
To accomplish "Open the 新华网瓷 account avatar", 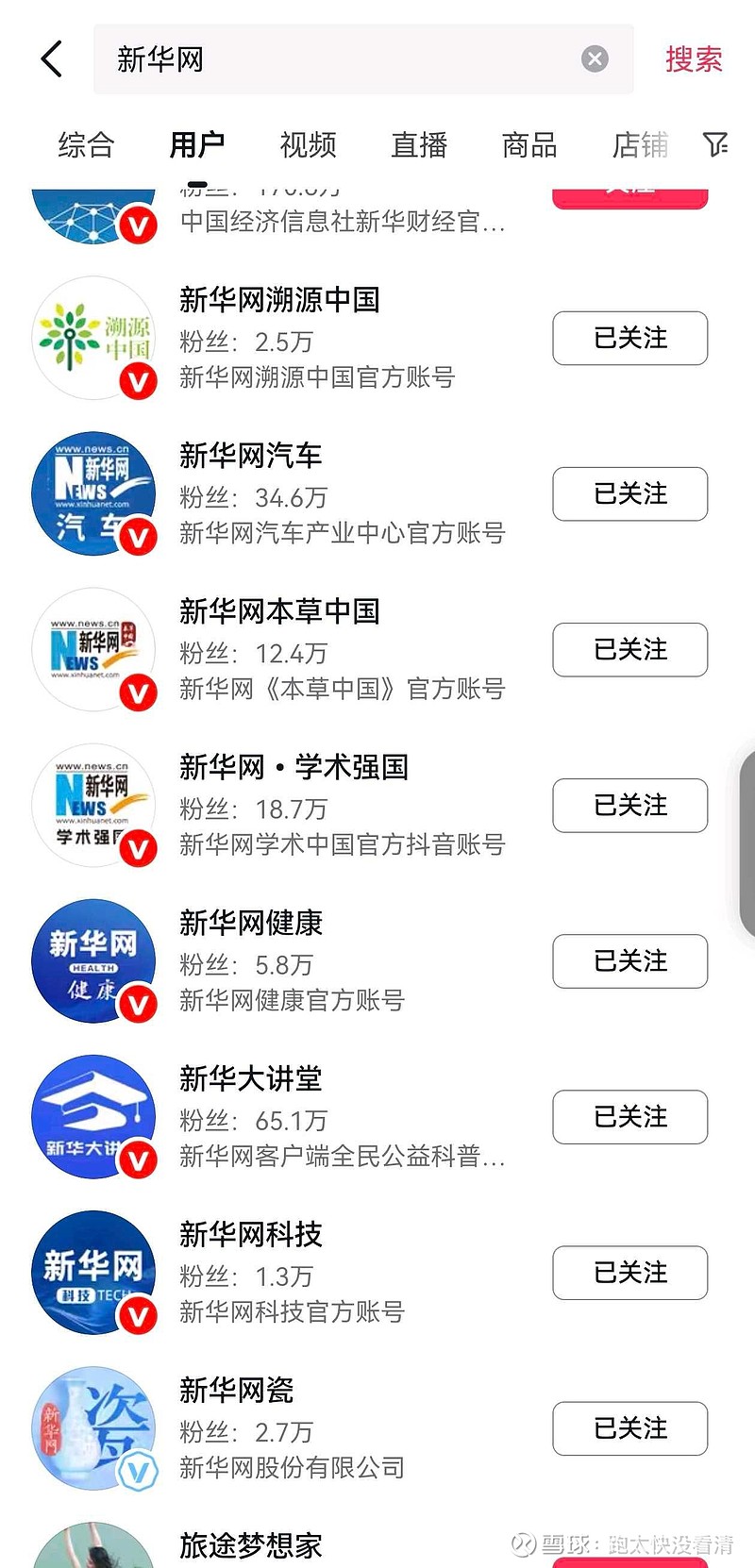I will 92,1427.
